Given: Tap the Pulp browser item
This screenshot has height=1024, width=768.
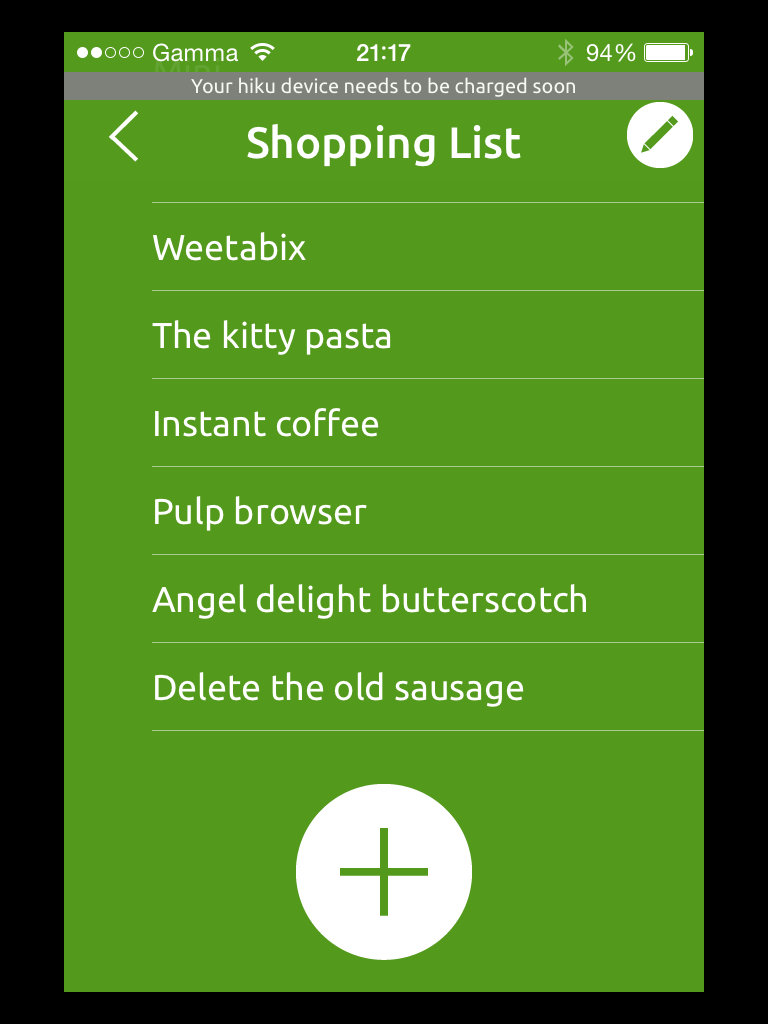Looking at the screenshot, I should [428, 511].
